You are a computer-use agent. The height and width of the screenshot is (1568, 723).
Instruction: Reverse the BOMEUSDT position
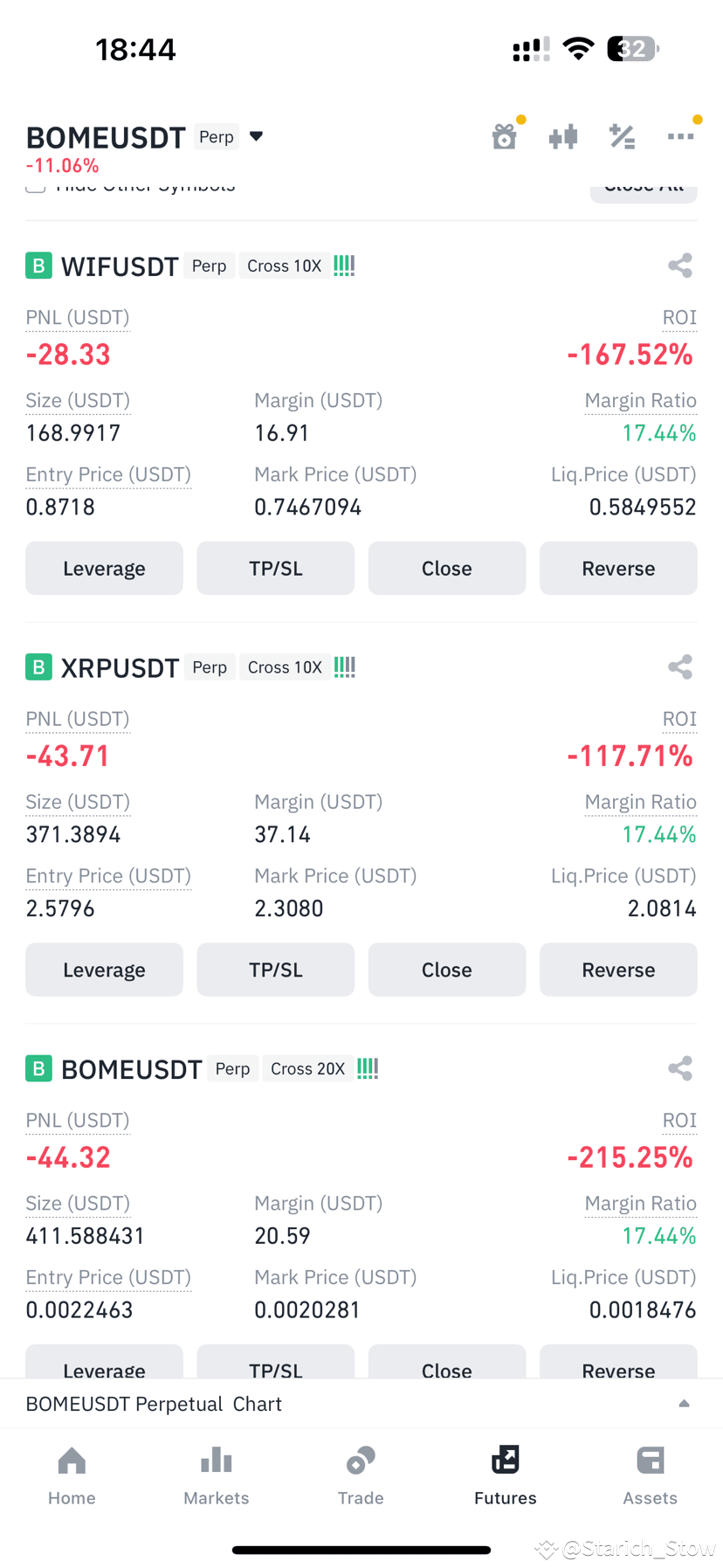tap(618, 1367)
